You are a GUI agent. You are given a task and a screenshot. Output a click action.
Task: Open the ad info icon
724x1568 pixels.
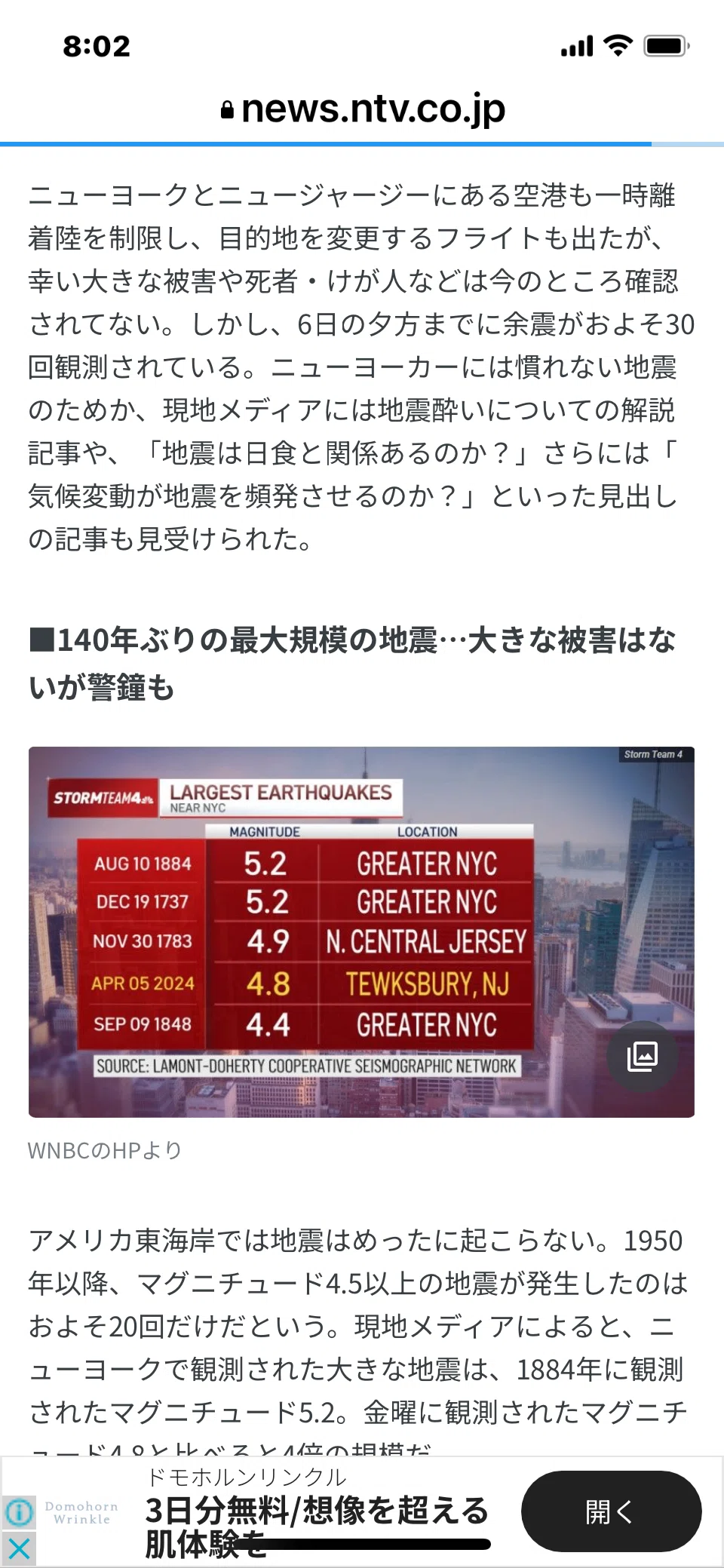coord(19,1512)
